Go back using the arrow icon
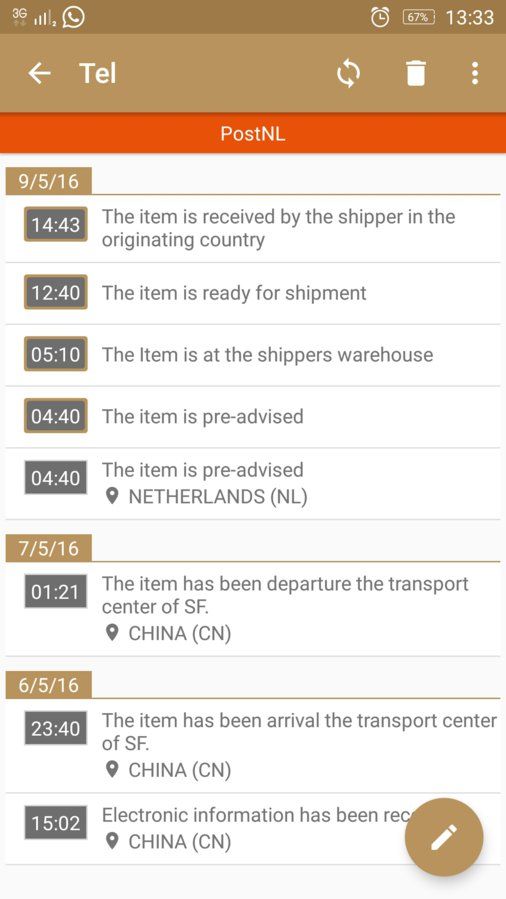This screenshot has height=899, width=506. click(40, 73)
